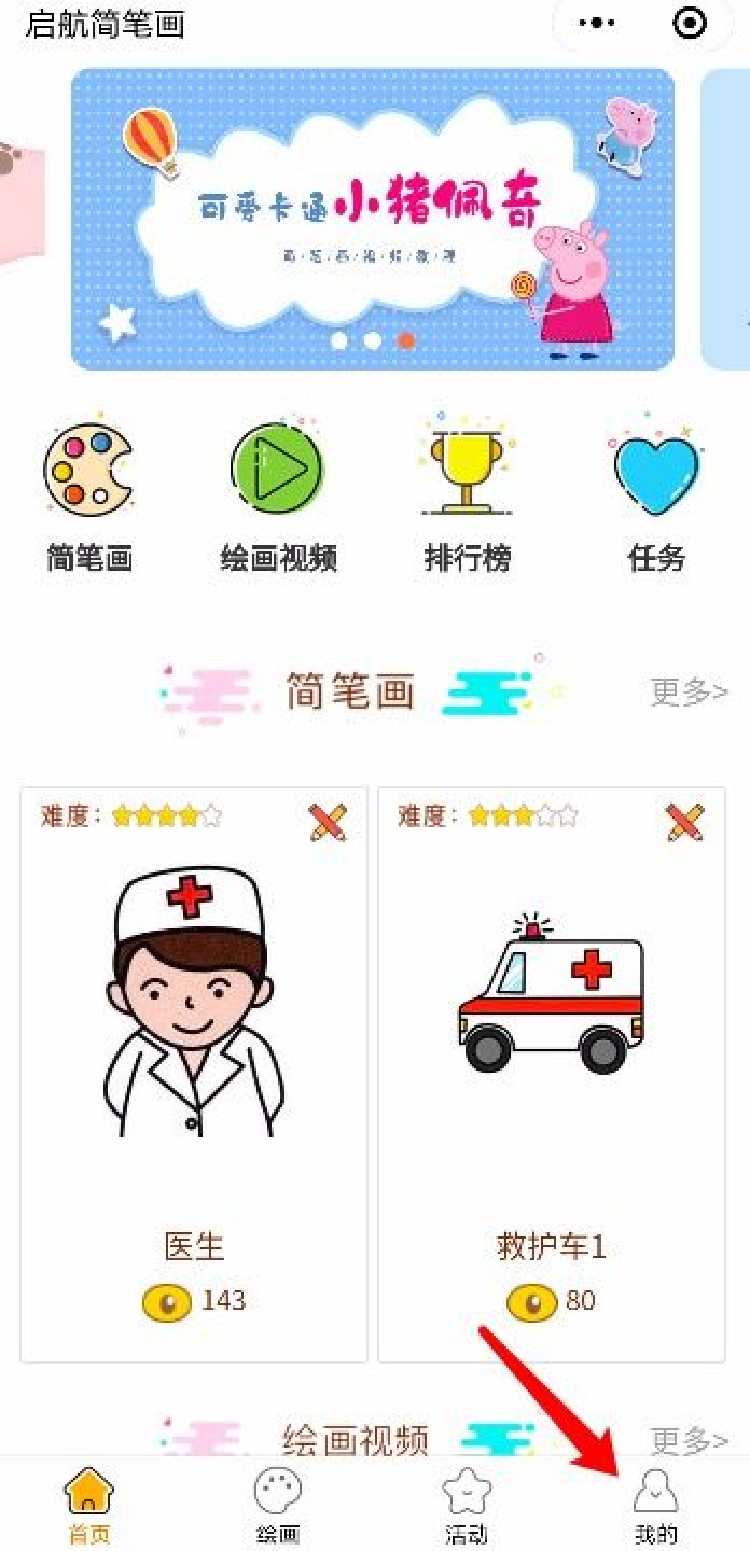The width and height of the screenshot is (750, 1551).
Task: Switch to the 我的 tab
Action: pos(656,1505)
